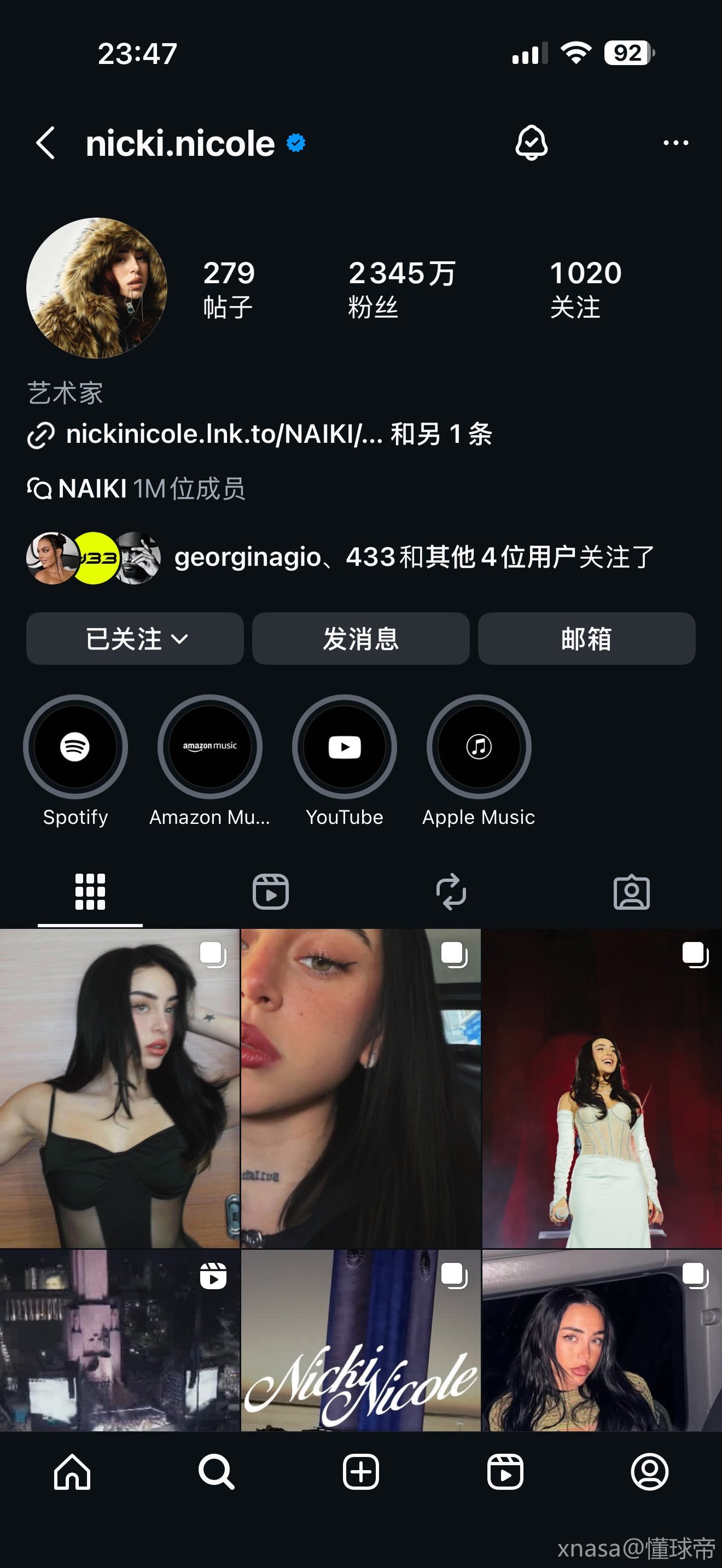This screenshot has height=1568, width=722.
Task: Open the Amazon Music highlight
Action: coord(210,747)
